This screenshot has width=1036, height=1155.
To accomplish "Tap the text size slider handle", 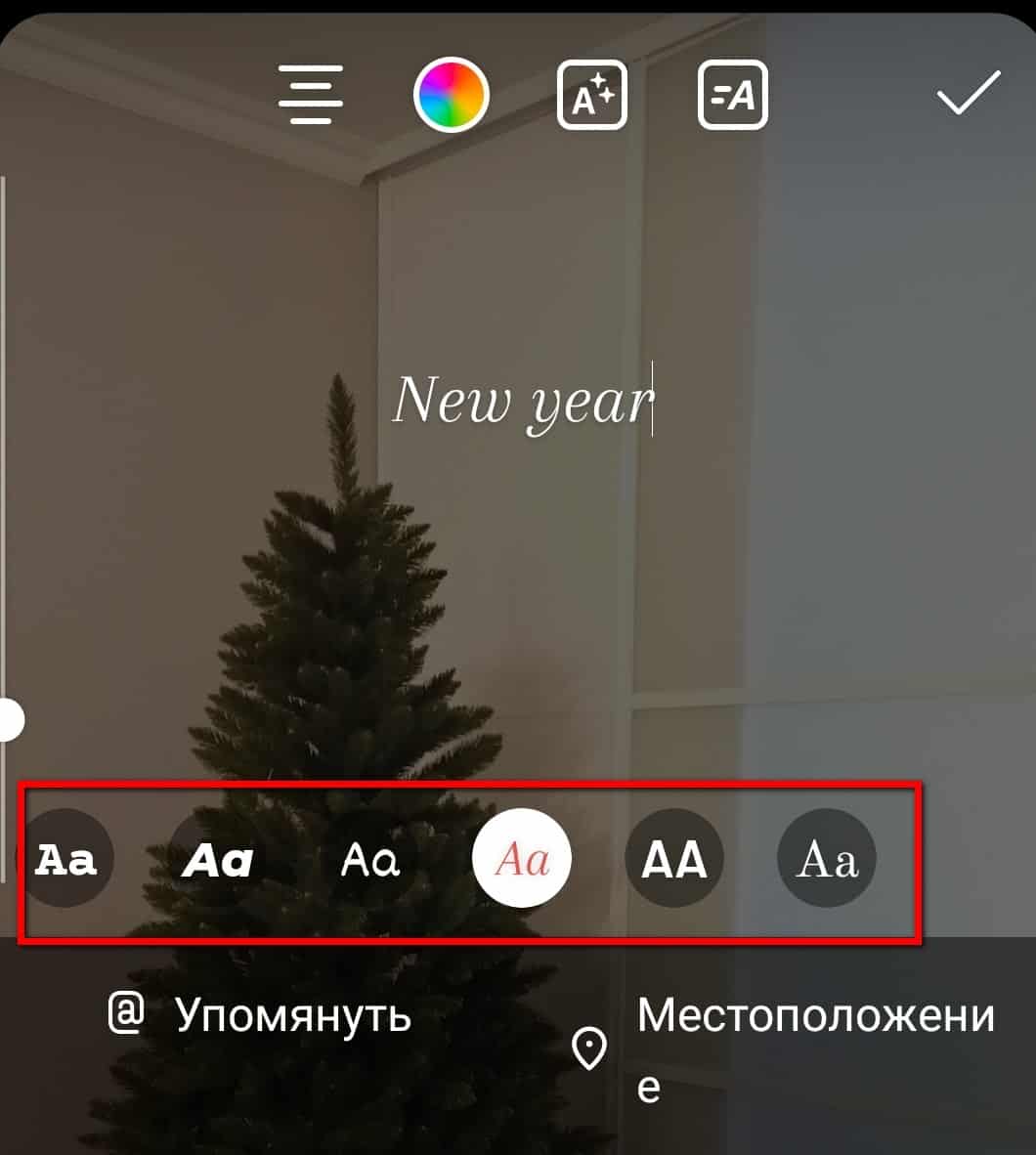I will [x=9, y=721].
